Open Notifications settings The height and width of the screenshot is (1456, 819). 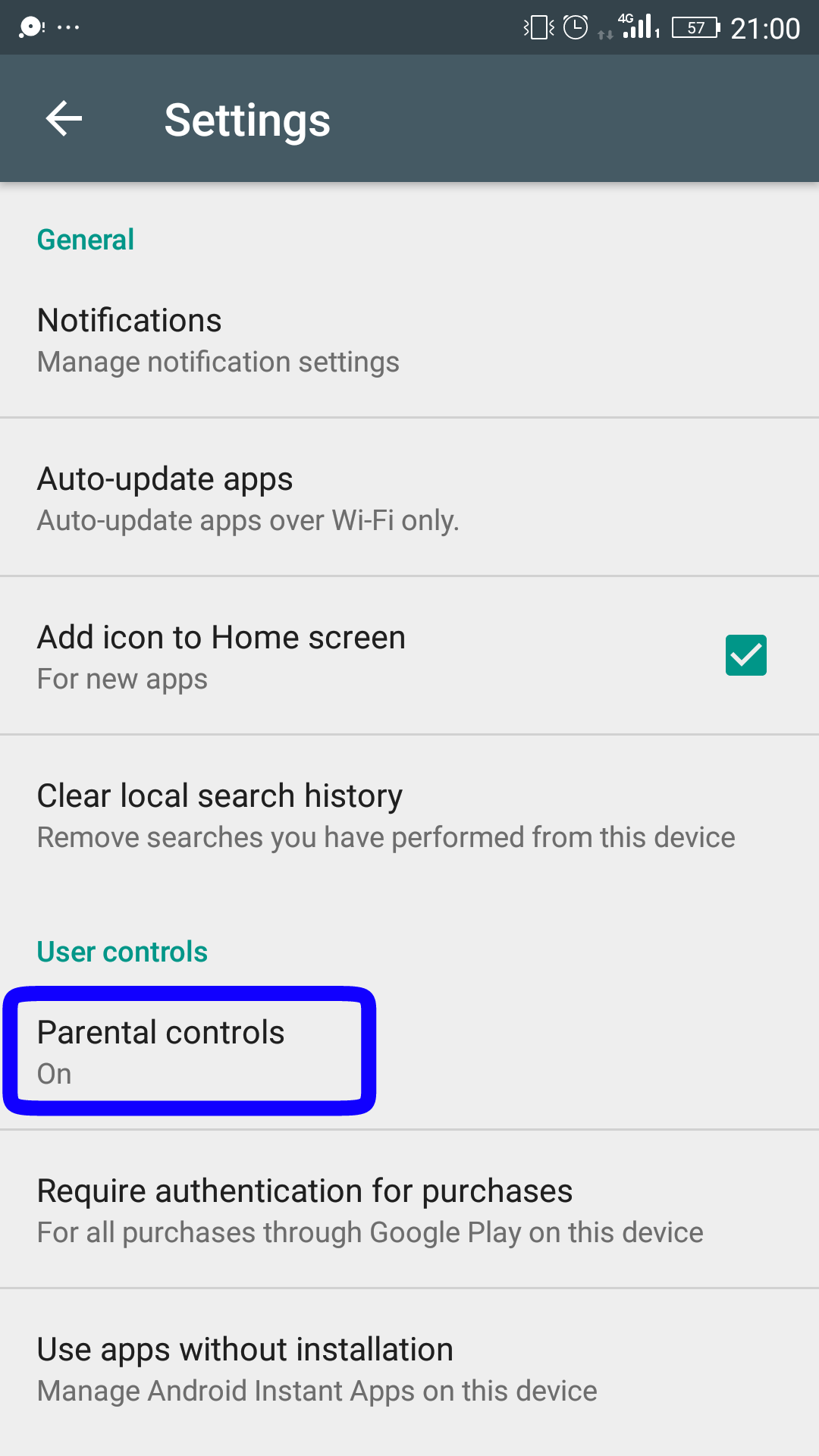[x=409, y=340]
